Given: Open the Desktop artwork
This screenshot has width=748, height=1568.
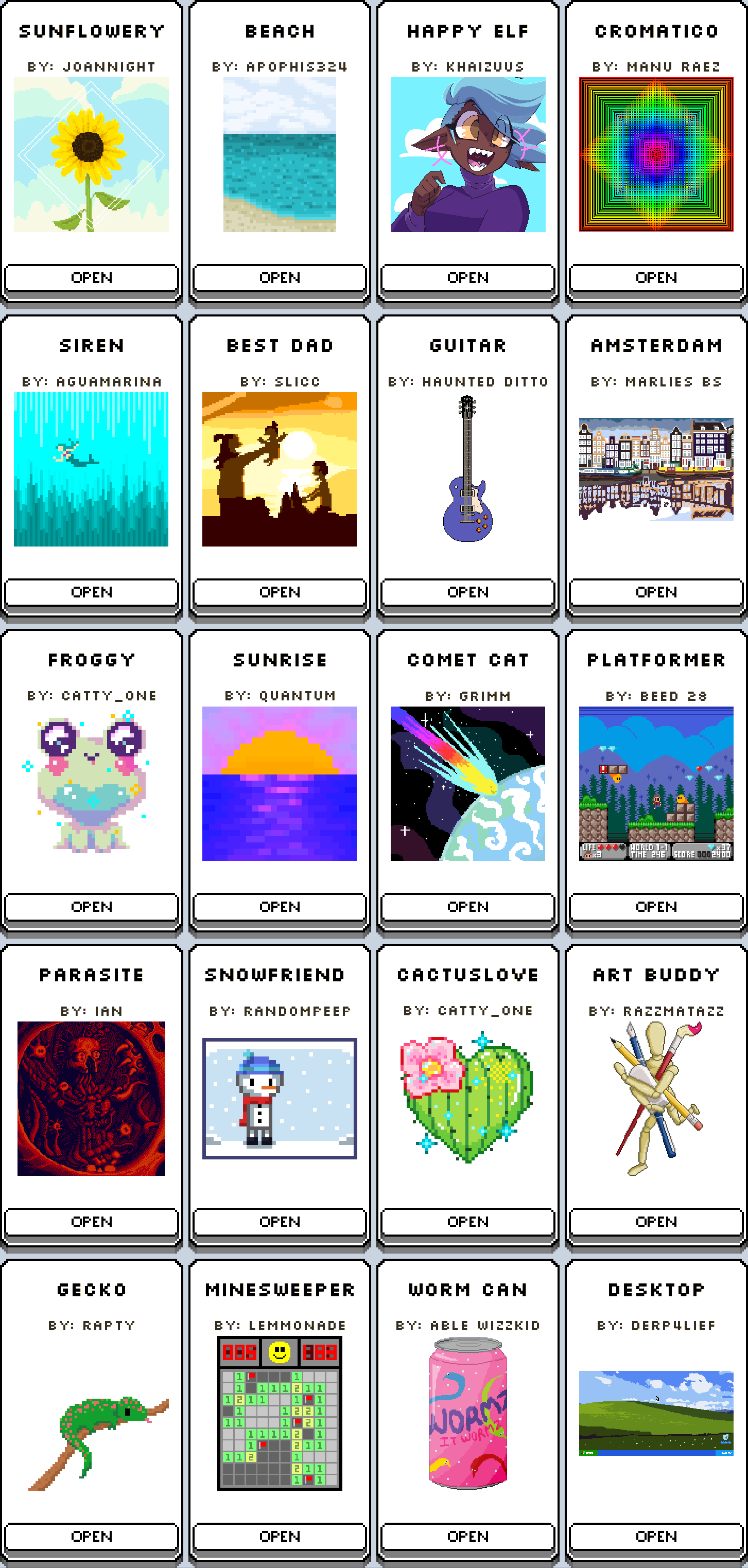Looking at the screenshot, I should point(656,1536).
